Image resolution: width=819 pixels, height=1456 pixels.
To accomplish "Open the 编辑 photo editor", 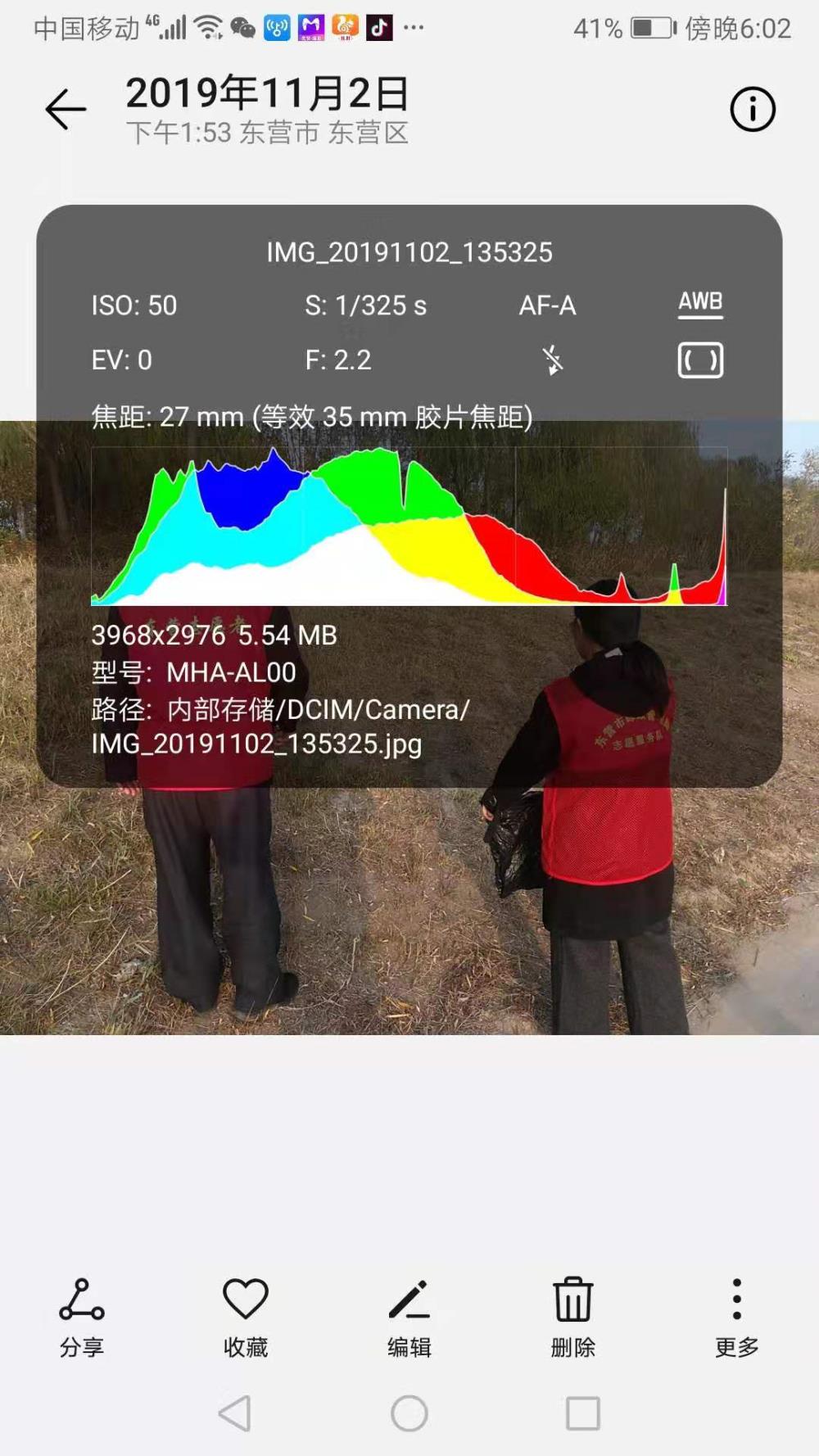I will [x=409, y=1318].
